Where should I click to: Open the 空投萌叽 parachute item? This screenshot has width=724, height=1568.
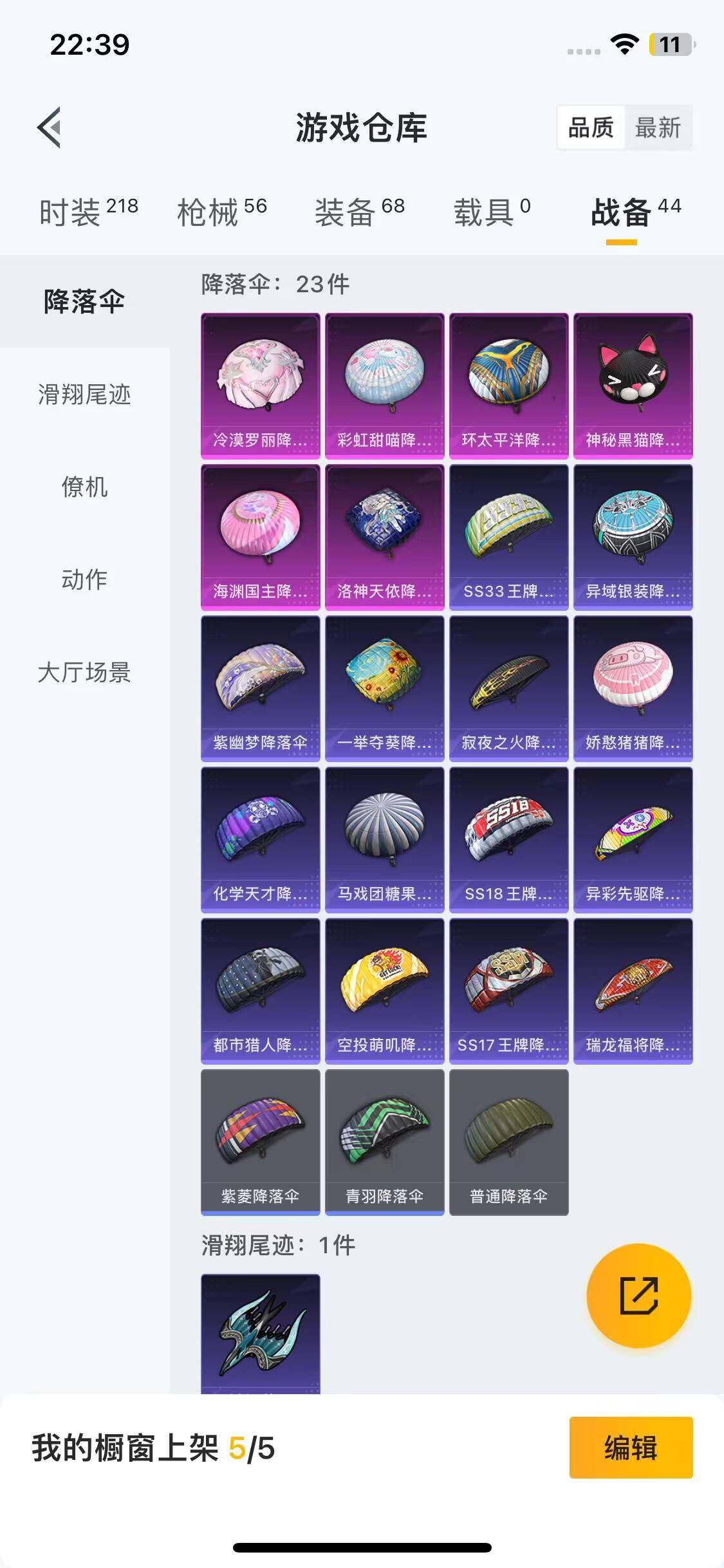pyautogui.click(x=384, y=991)
